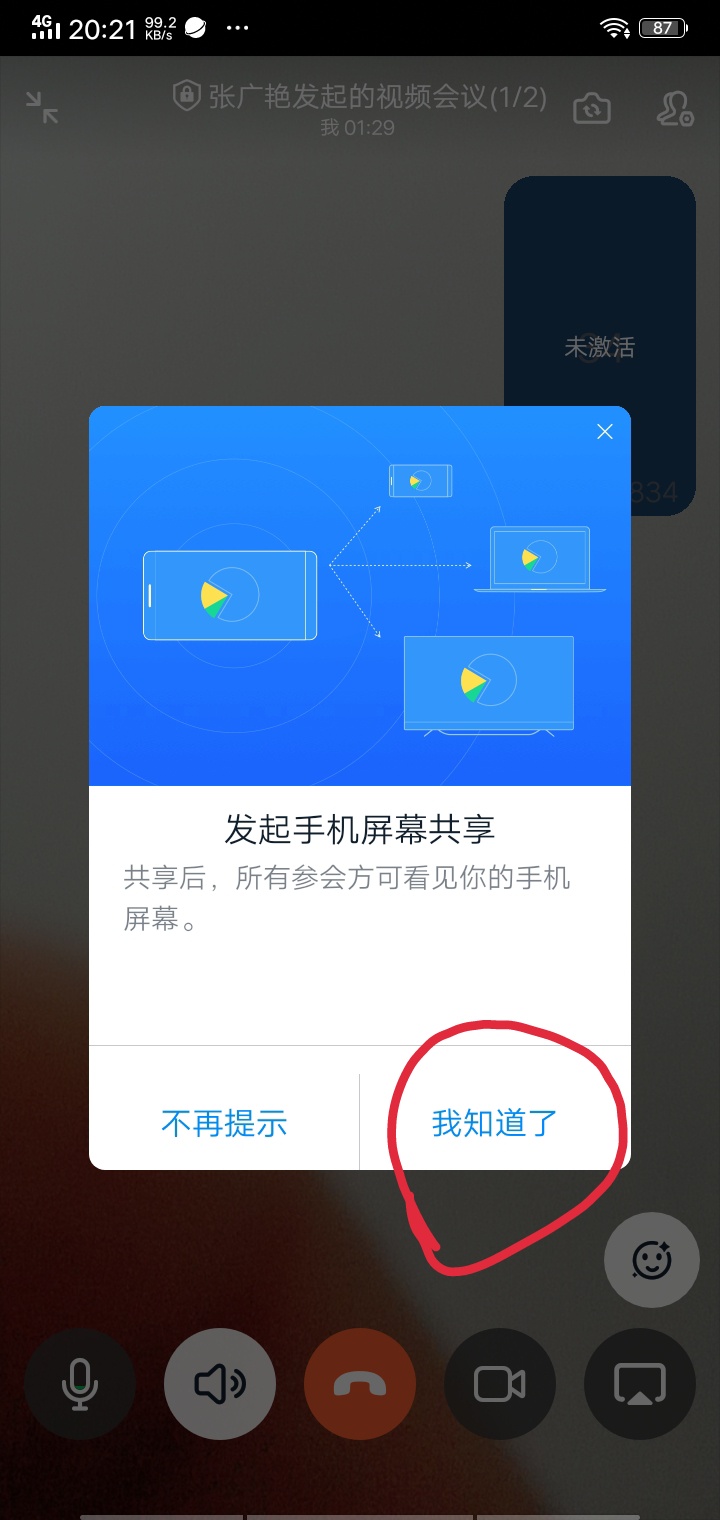Turn on the video camera

pos(500,1384)
